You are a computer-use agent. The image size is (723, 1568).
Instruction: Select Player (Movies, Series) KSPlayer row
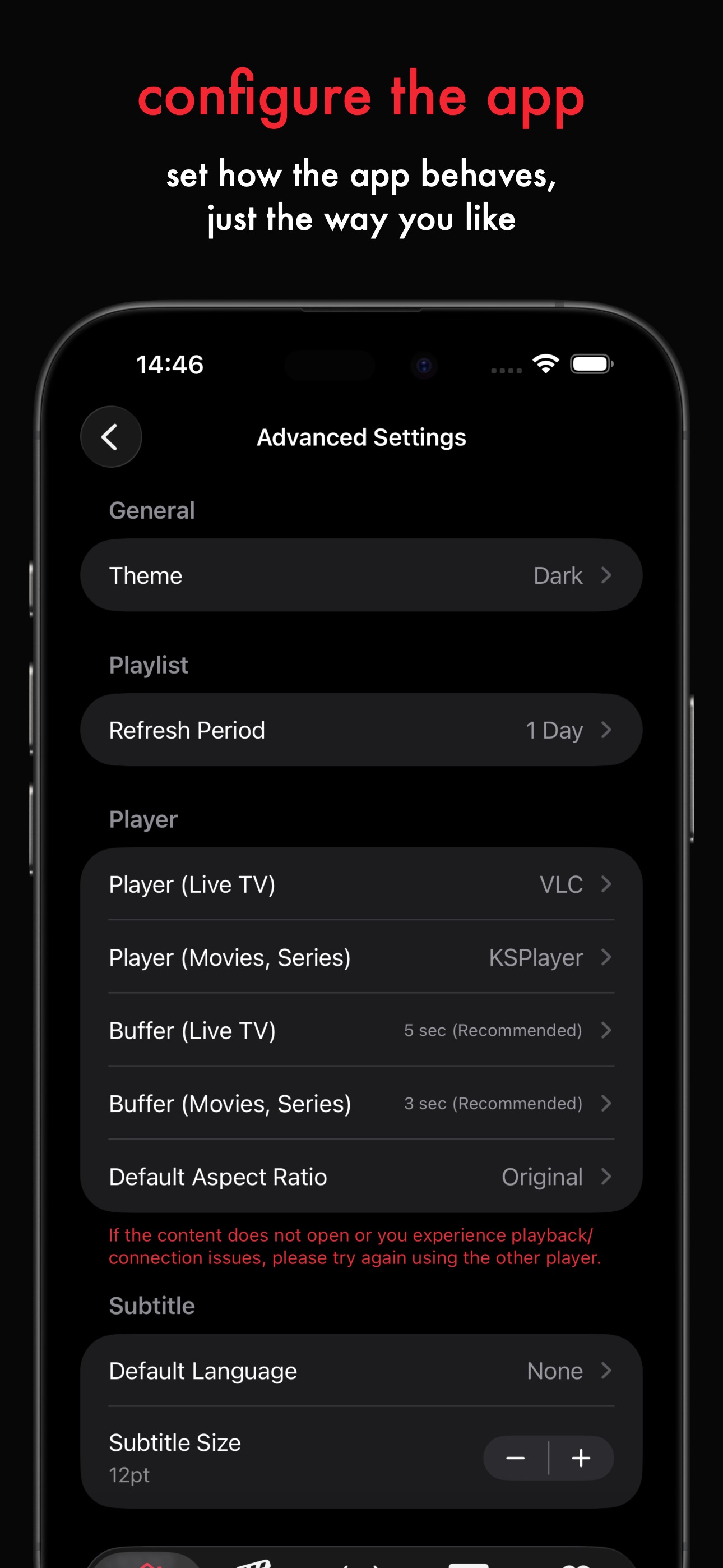click(361, 957)
